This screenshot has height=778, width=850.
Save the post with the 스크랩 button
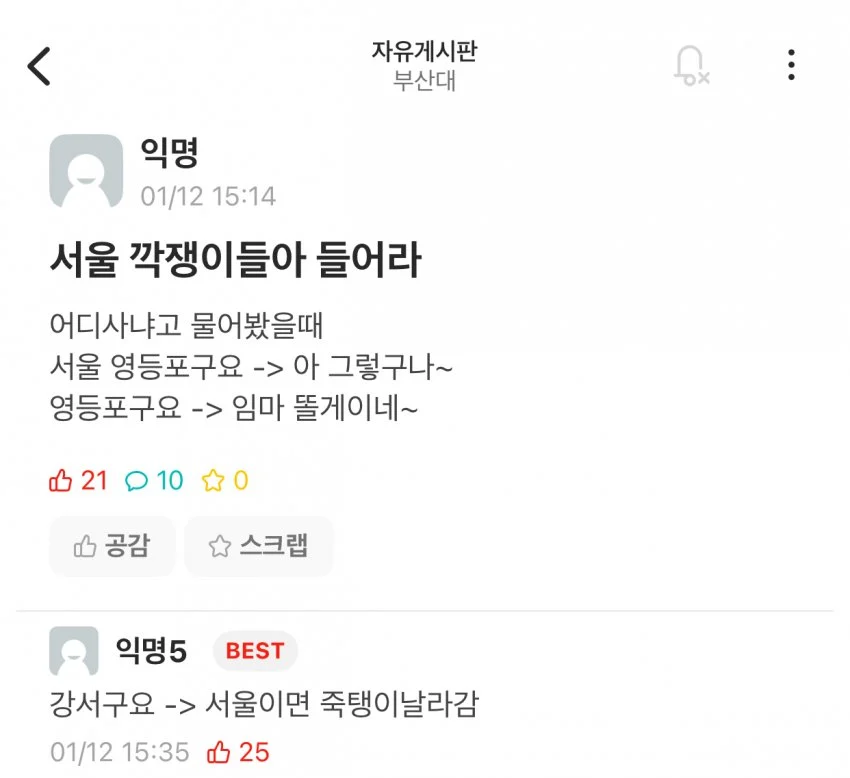pos(258,546)
